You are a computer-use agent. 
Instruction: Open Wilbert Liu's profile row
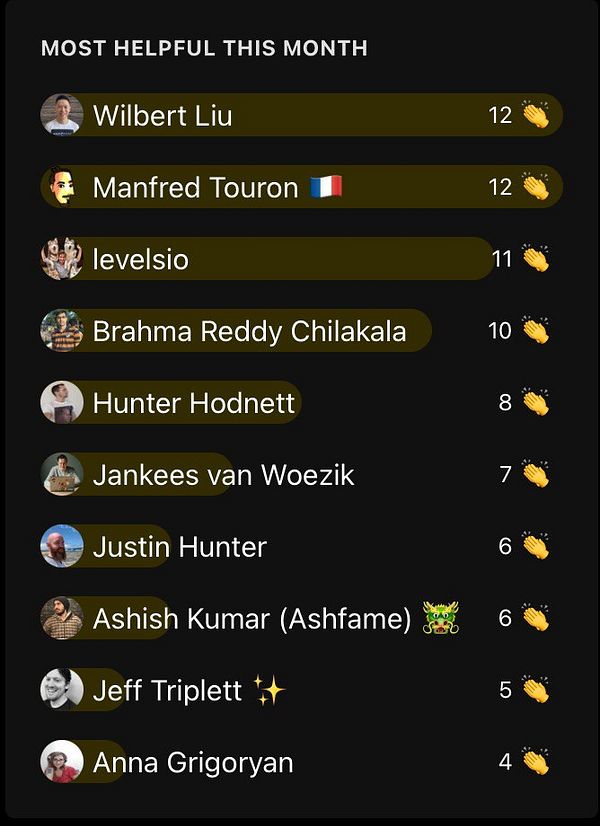pos(163,116)
